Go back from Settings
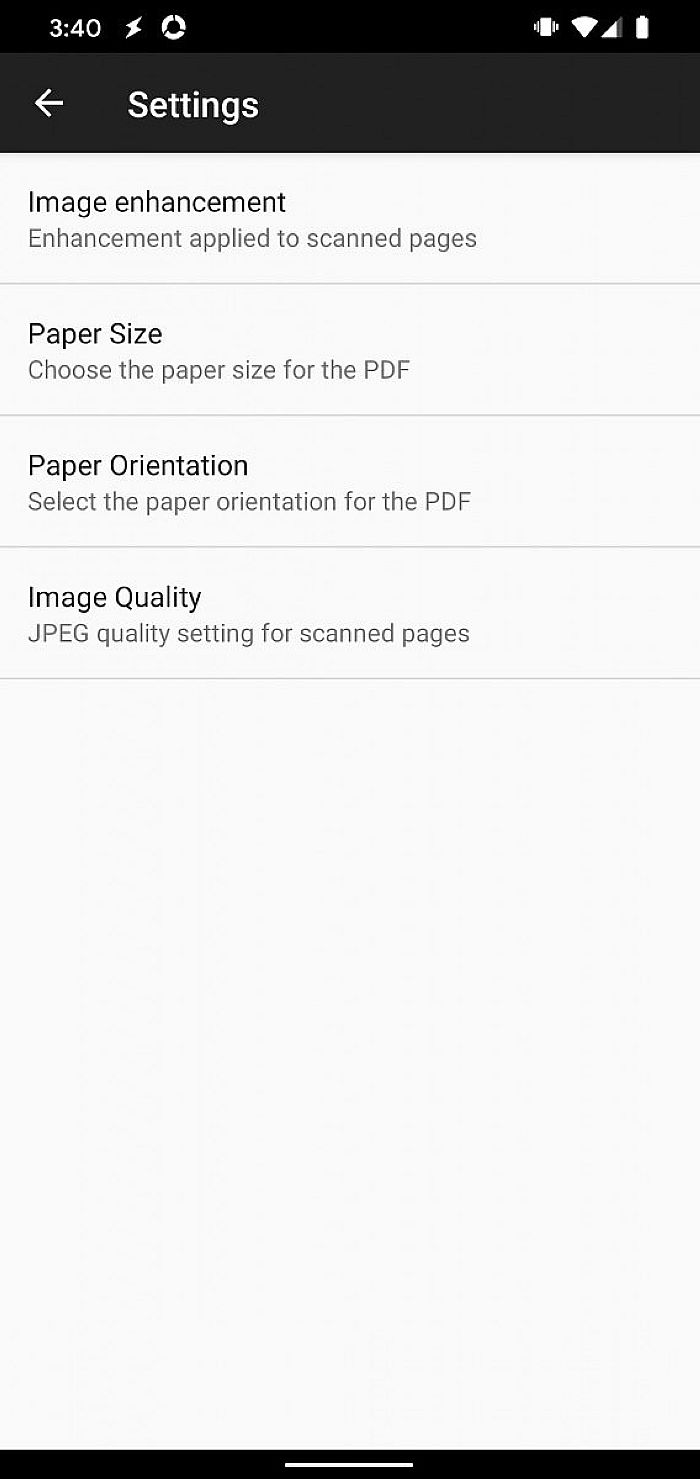 48,103
